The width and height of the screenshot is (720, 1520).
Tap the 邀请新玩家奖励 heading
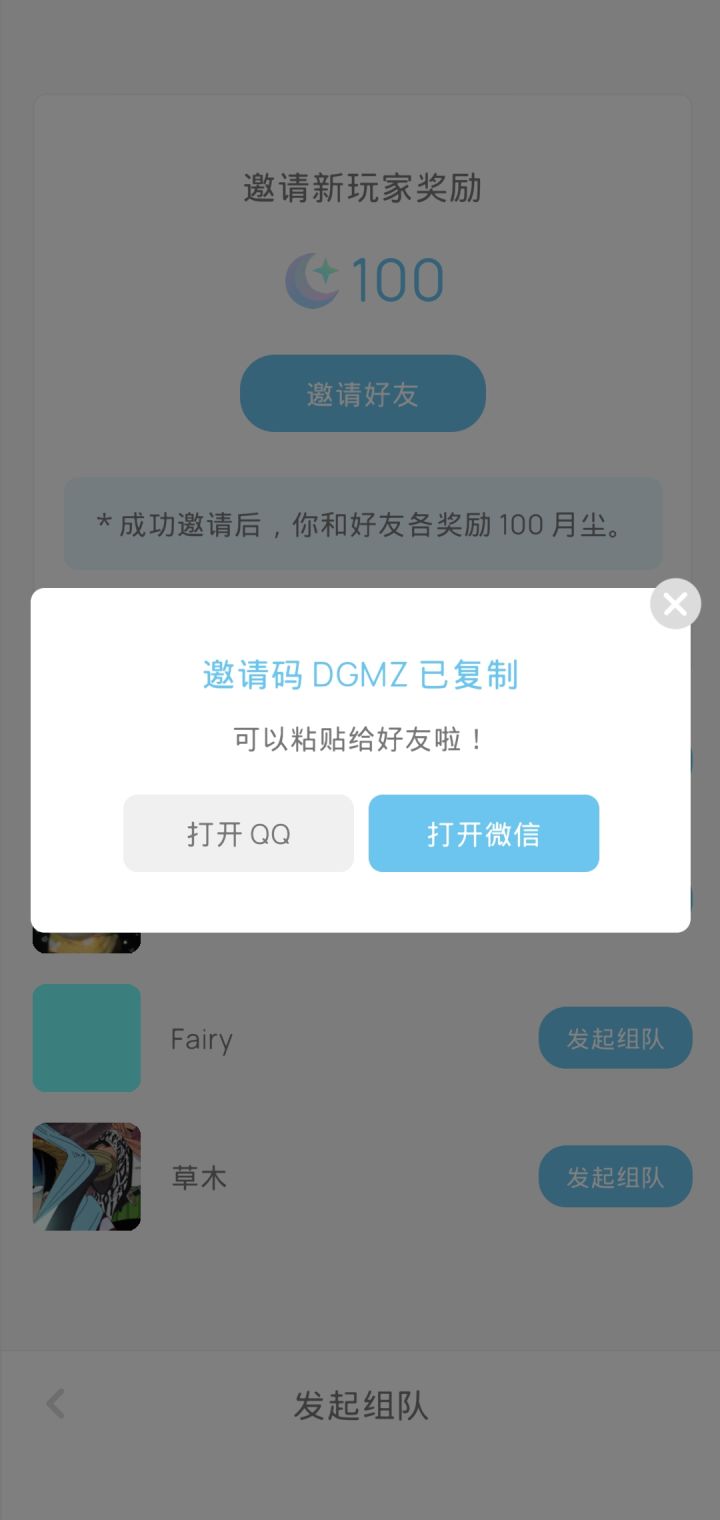tap(362, 188)
